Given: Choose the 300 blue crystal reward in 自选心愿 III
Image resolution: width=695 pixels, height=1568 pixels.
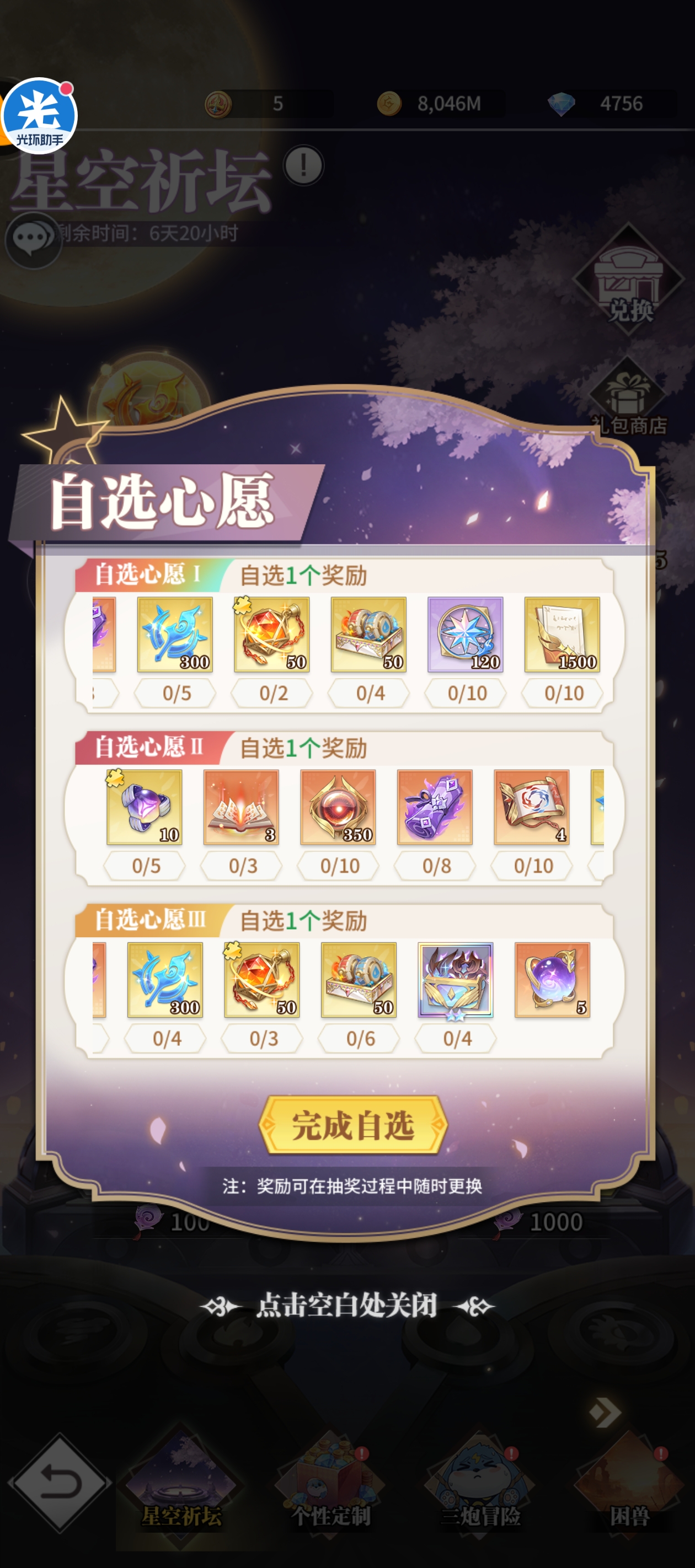Looking at the screenshot, I should click(165, 980).
